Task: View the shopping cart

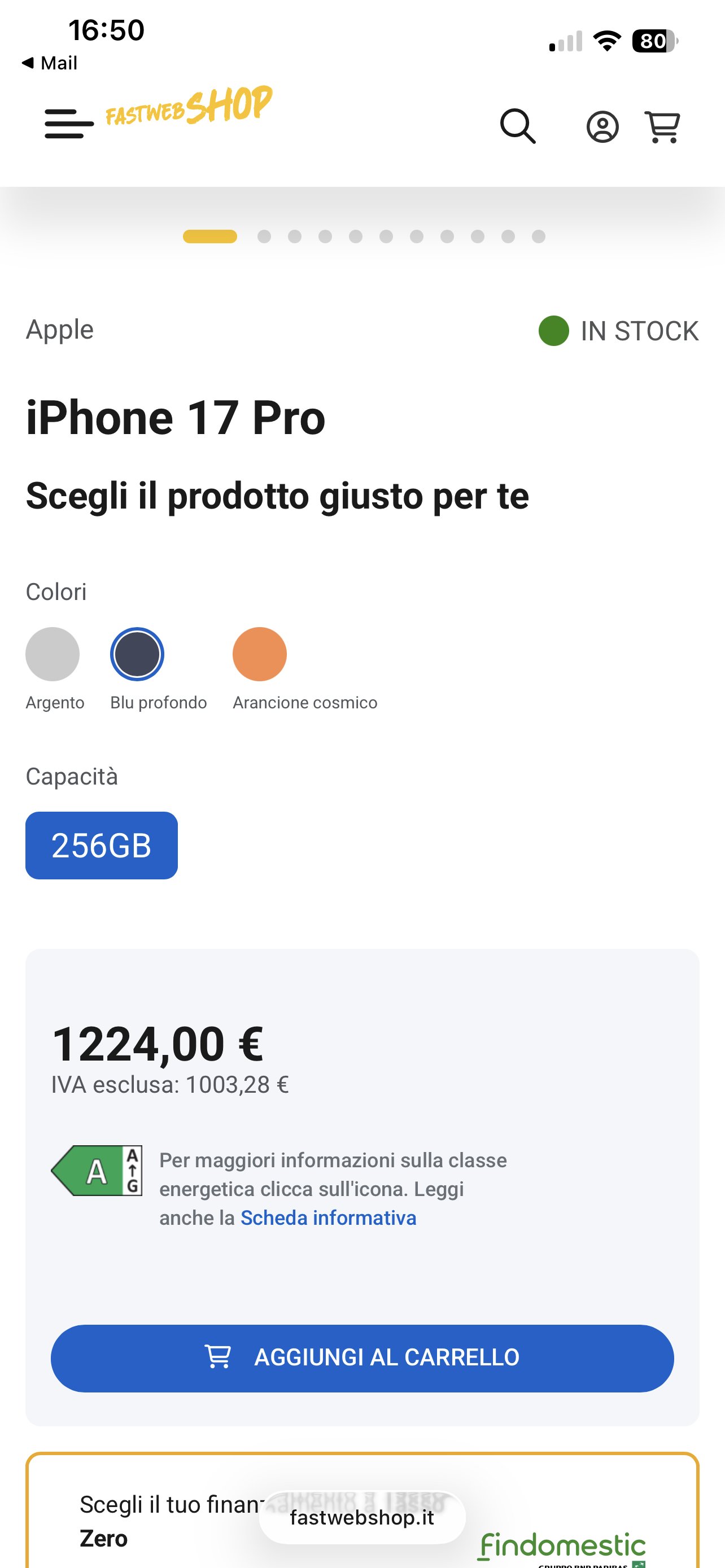Action: (x=662, y=127)
